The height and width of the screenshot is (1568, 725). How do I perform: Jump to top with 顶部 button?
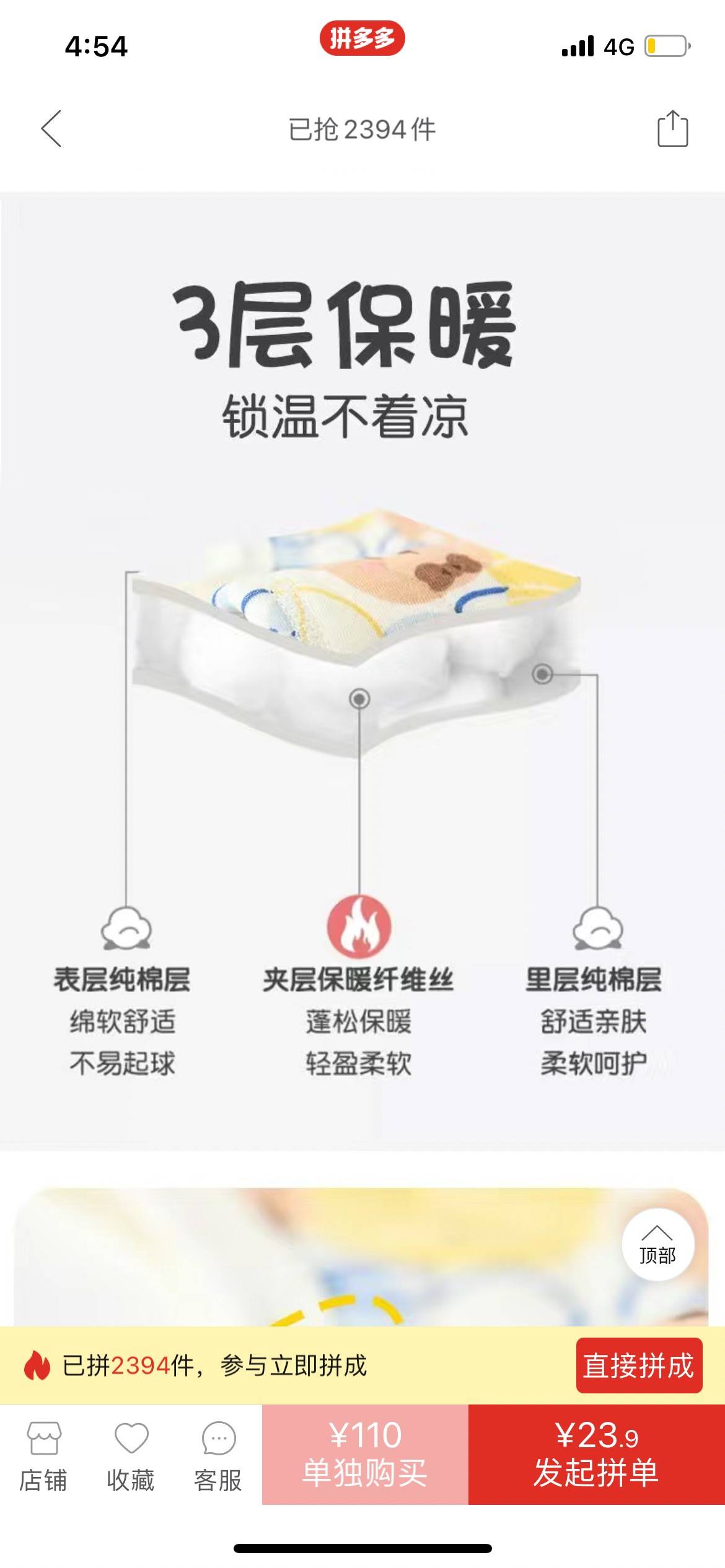657,1245
